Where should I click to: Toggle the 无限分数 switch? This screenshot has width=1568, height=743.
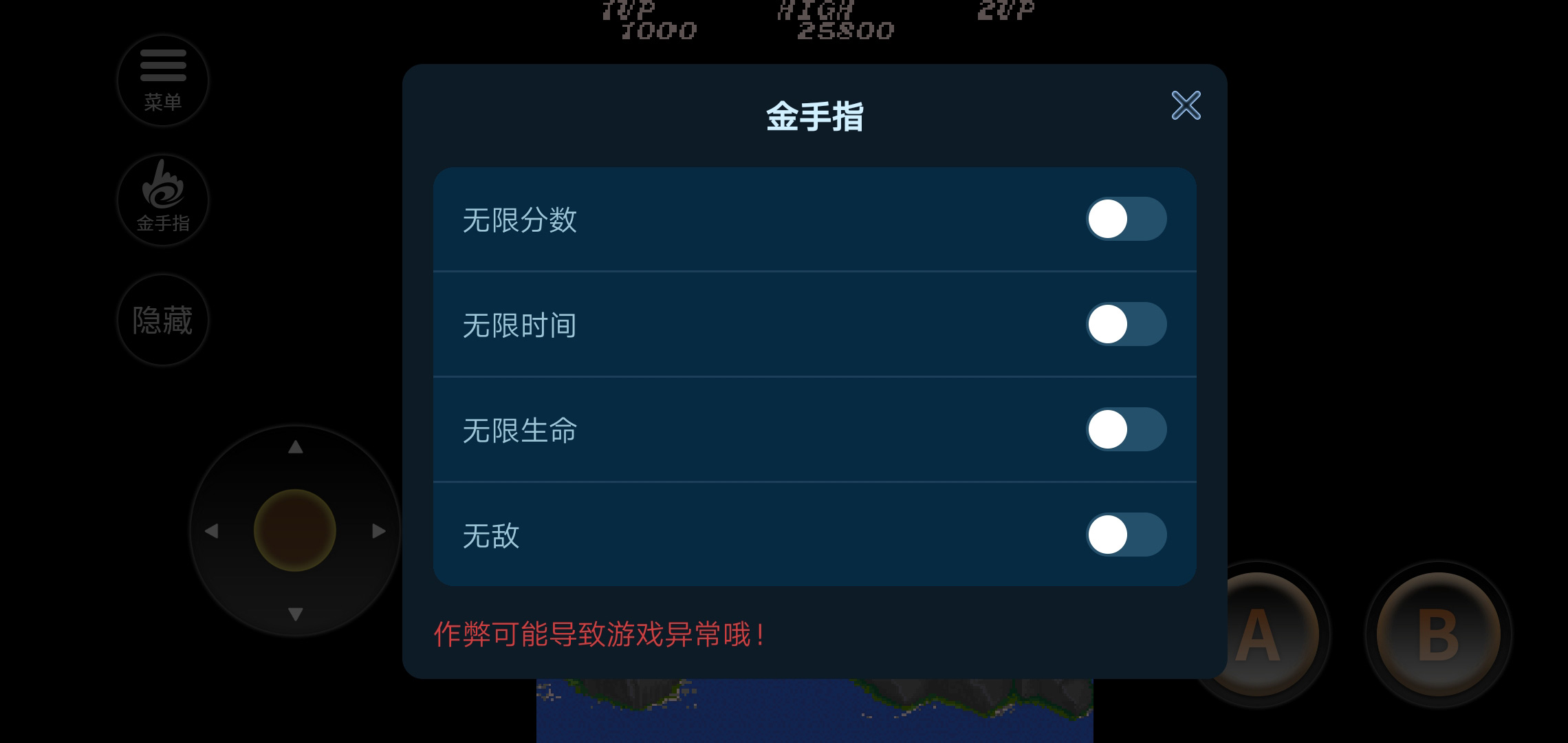pos(1126,219)
